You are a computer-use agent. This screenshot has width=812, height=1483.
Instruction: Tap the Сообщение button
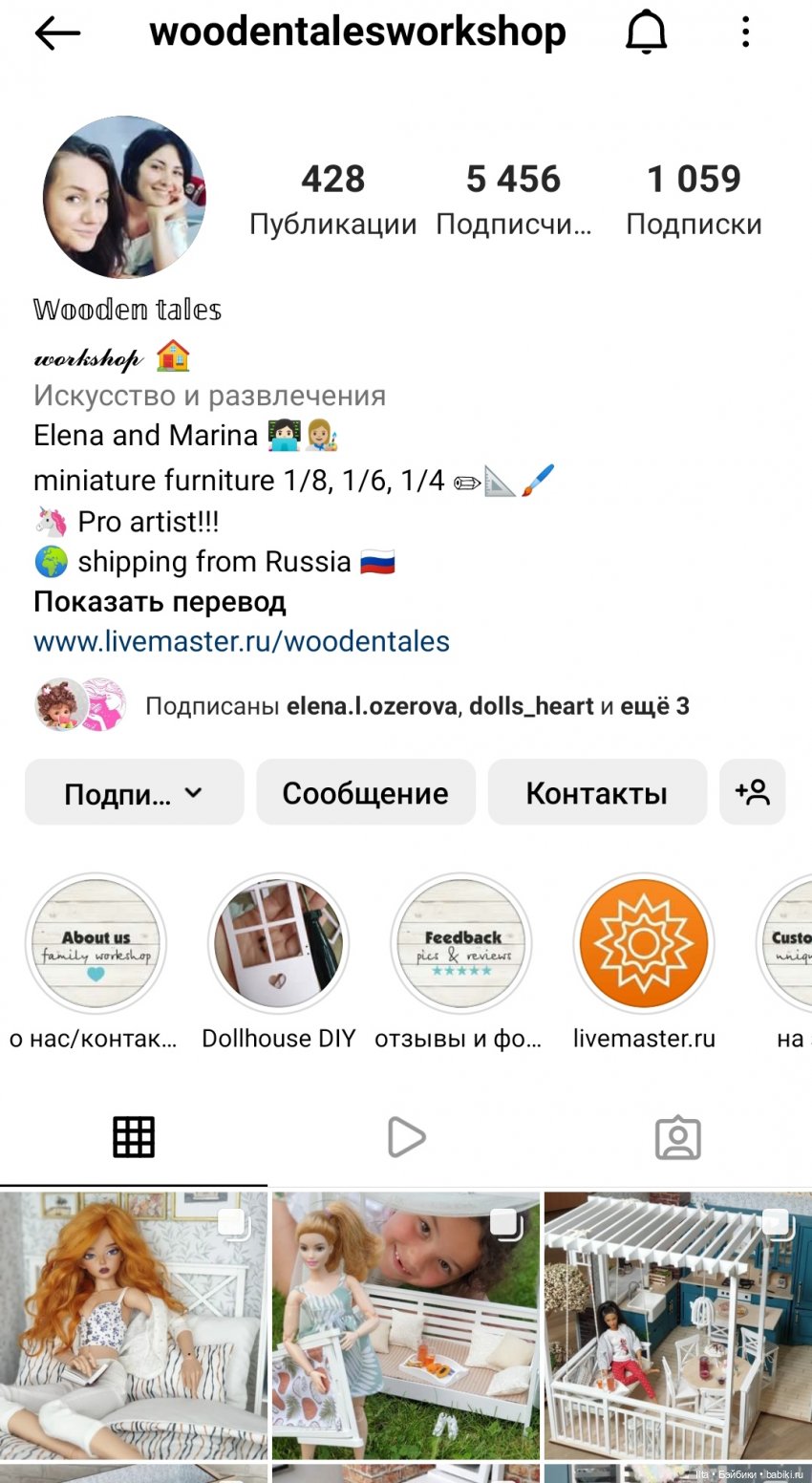(x=365, y=792)
